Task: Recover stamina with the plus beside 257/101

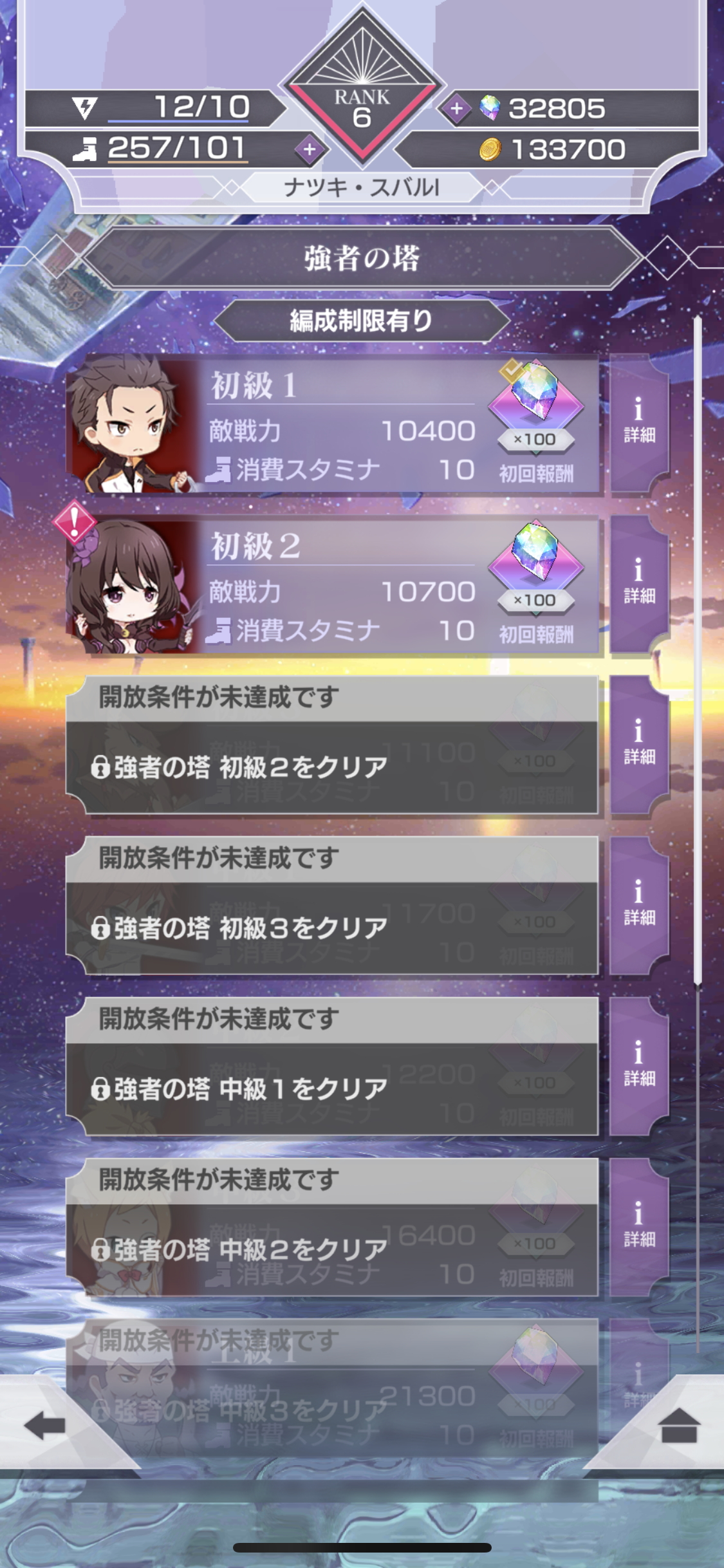Action: click(x=310, y=150)
